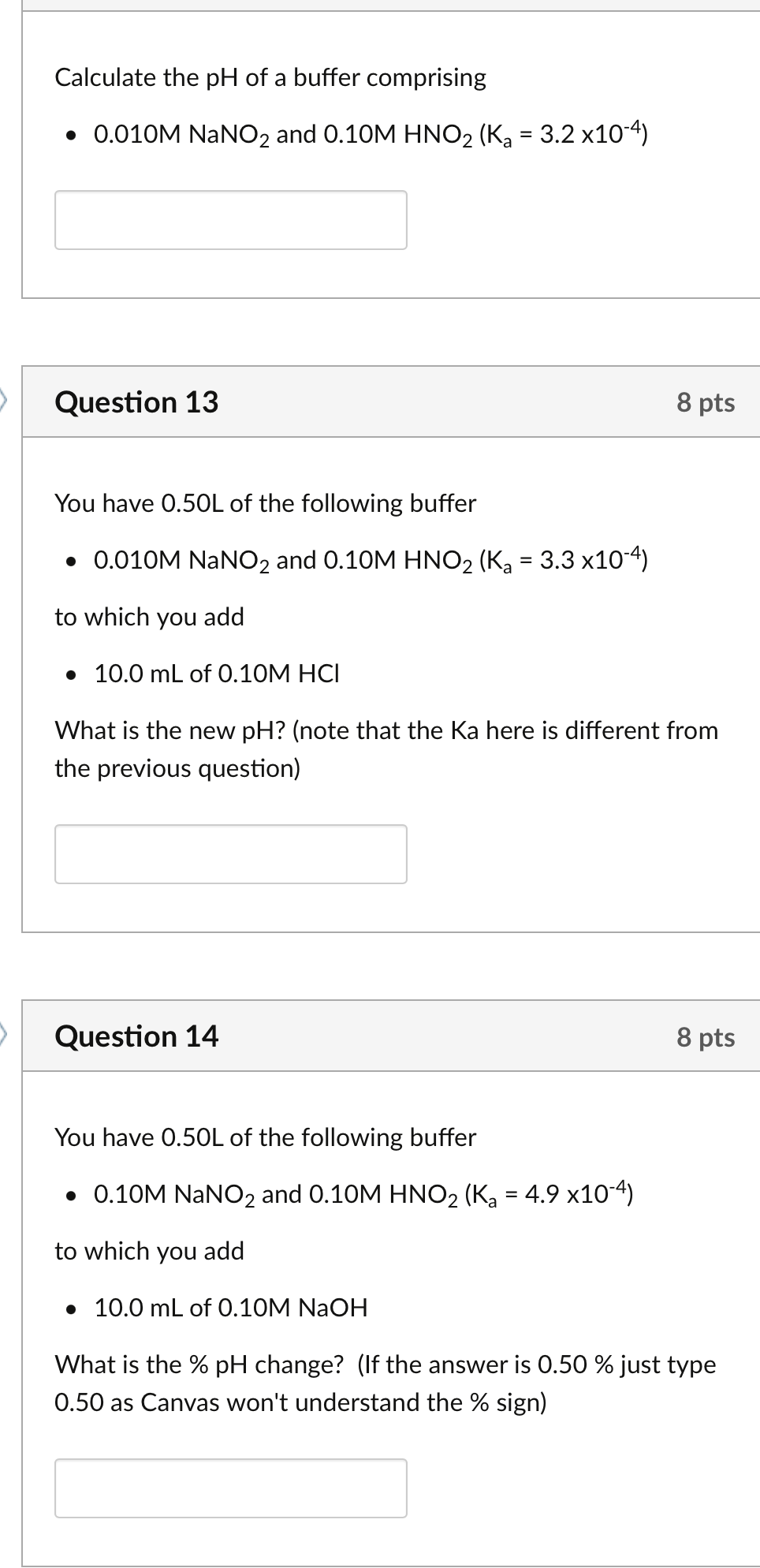Select the answer field for Question 14
The height and width of the screenshot is (1568, 760).
[231, 1488]
